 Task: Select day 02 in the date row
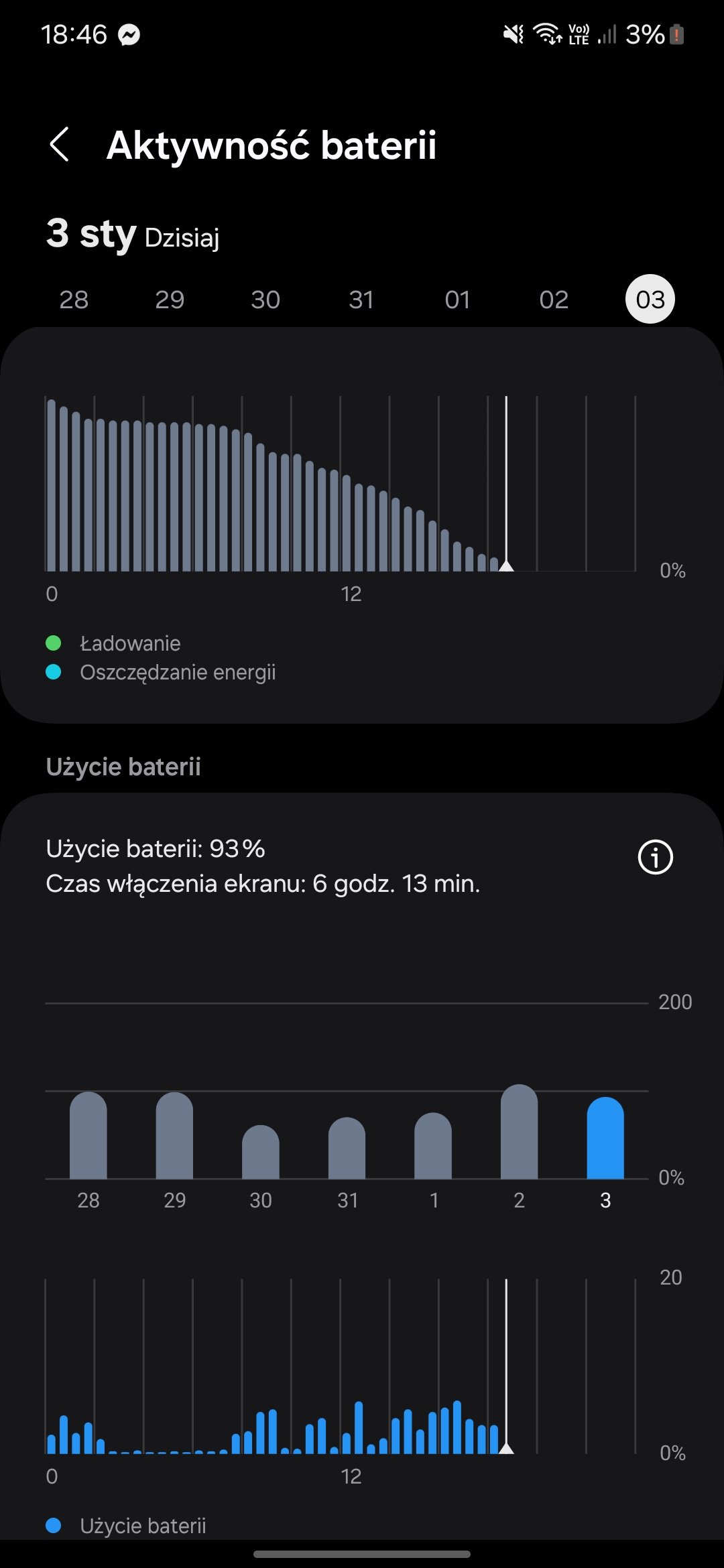pyautogui.click(x=554, y=300)
